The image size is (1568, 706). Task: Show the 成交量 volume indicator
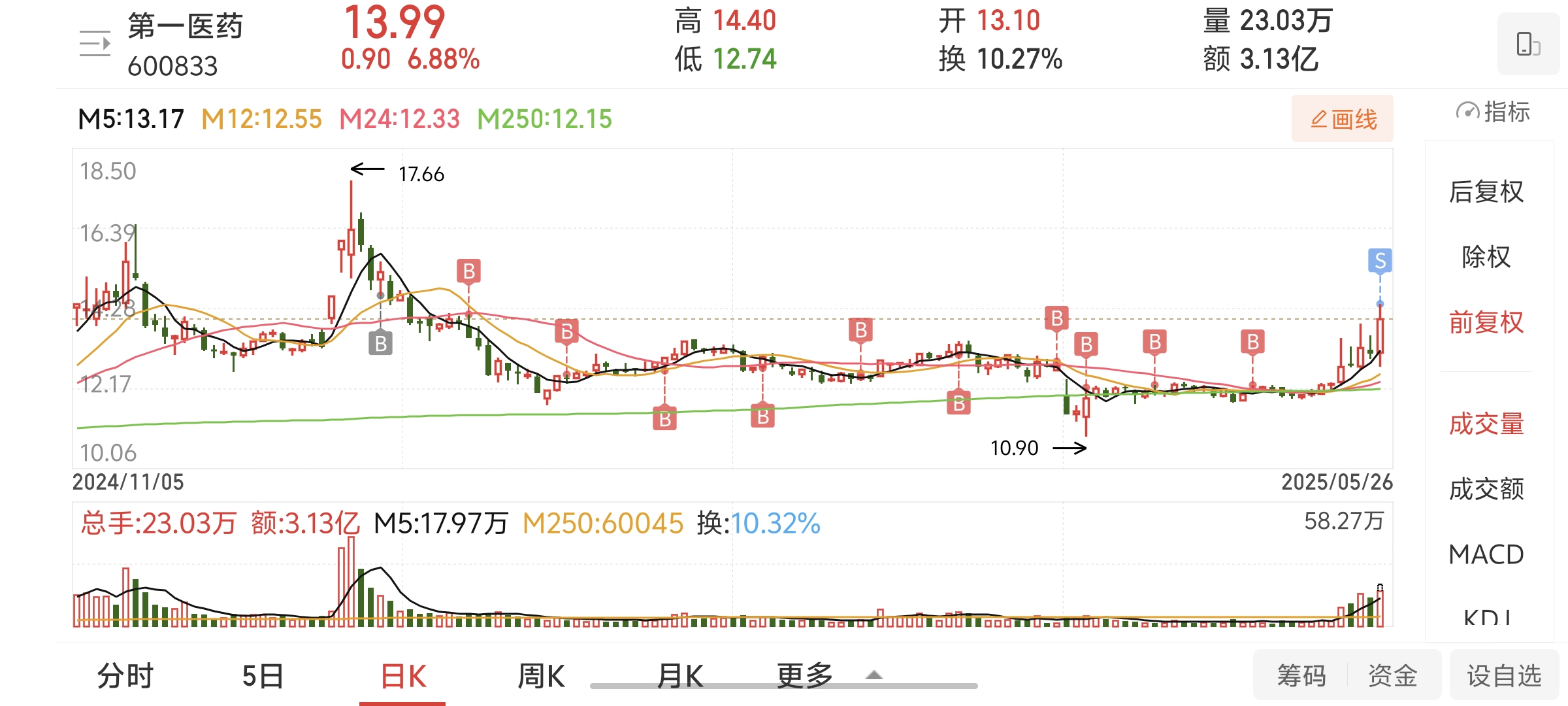(1486, 424)
